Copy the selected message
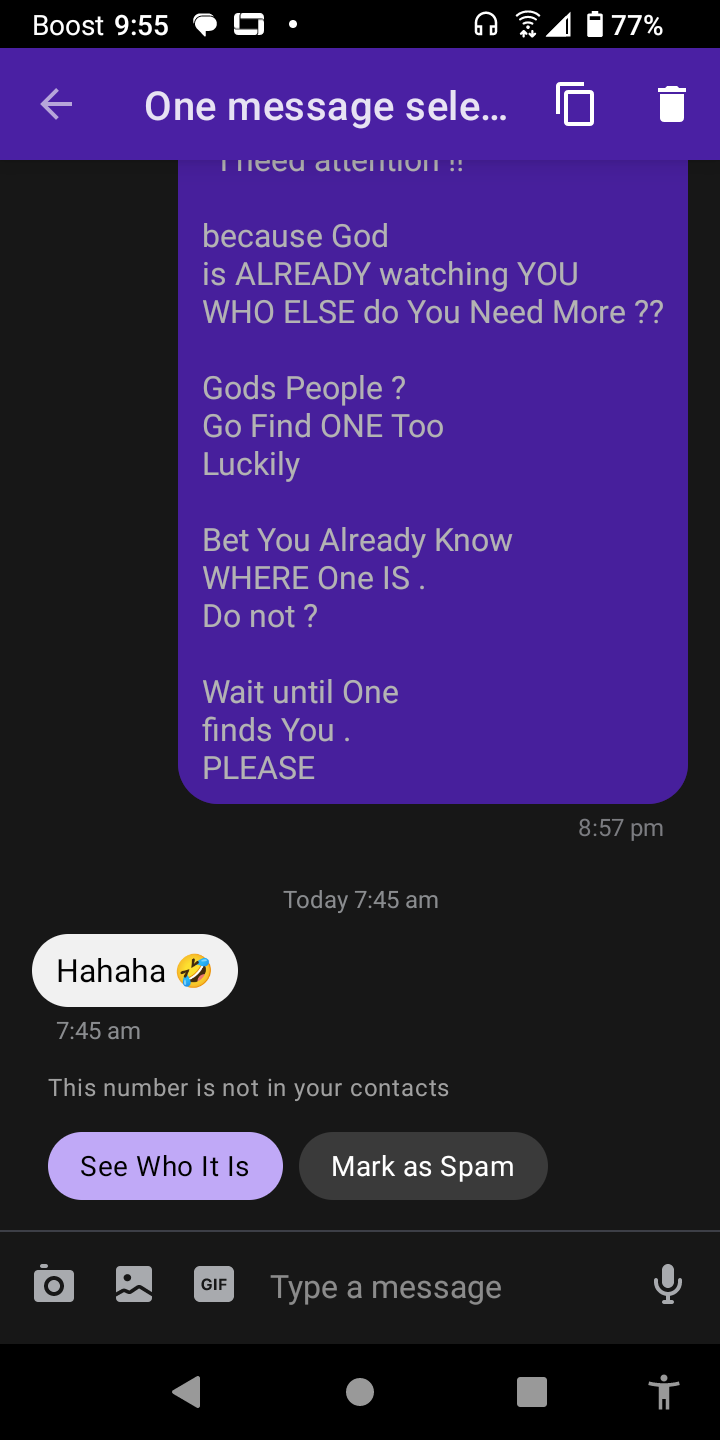720x1440 pixels. coord(575,104)
